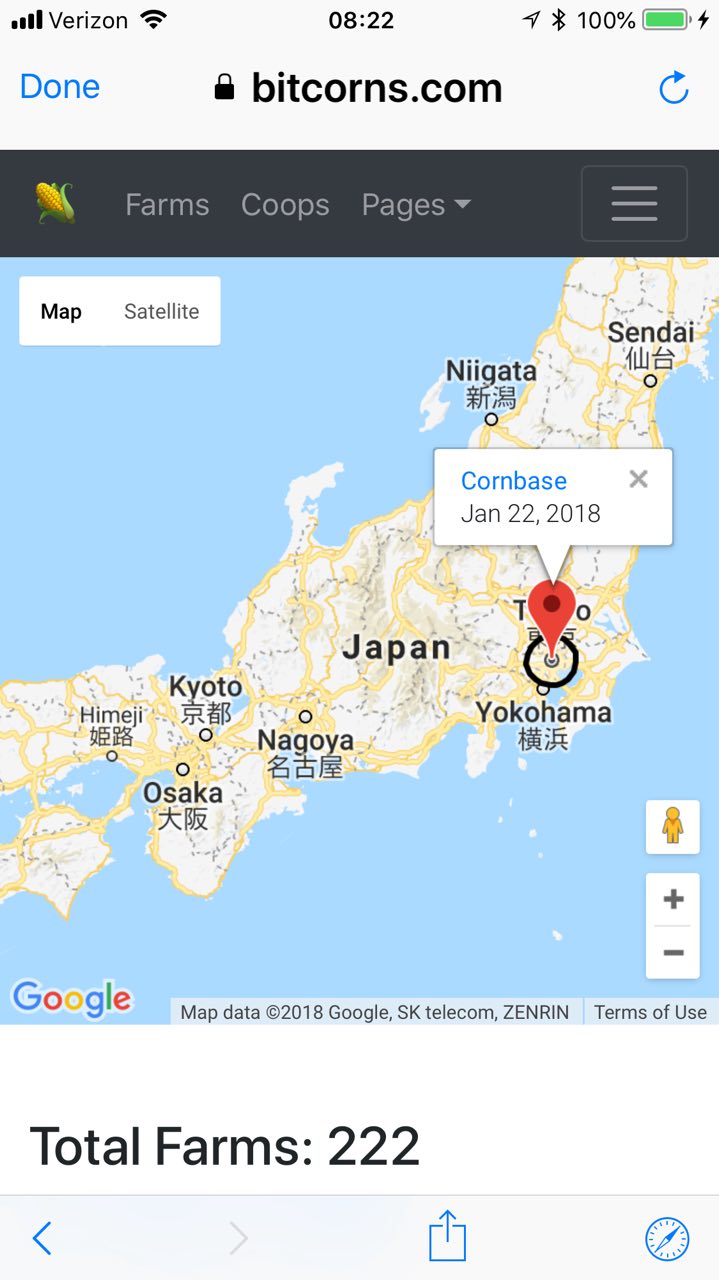The height and width of the screenshot is (1280, 719).
Task: Open the Terms of Use link
Action: click(x=650, y=1012)
